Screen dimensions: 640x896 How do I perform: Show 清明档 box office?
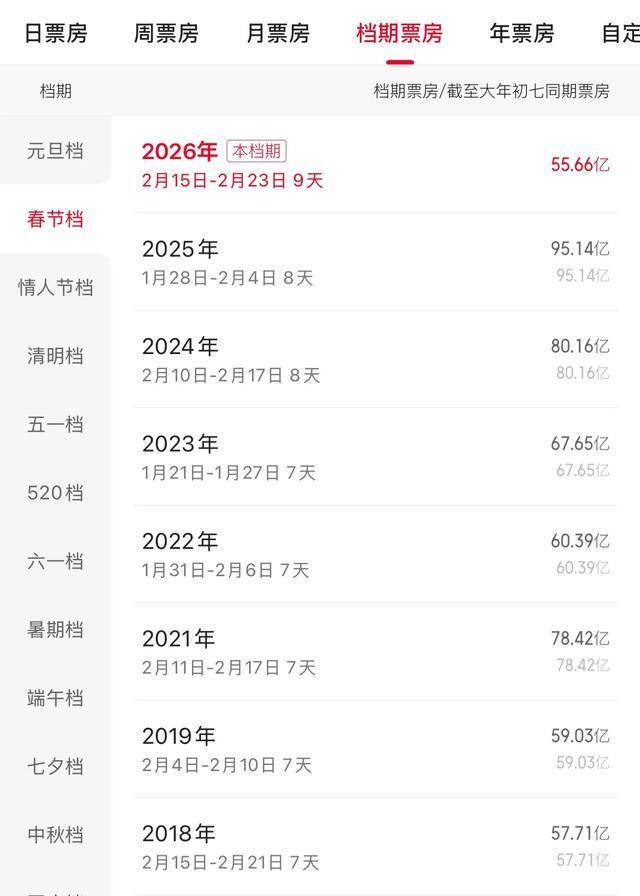pos(55,356)
